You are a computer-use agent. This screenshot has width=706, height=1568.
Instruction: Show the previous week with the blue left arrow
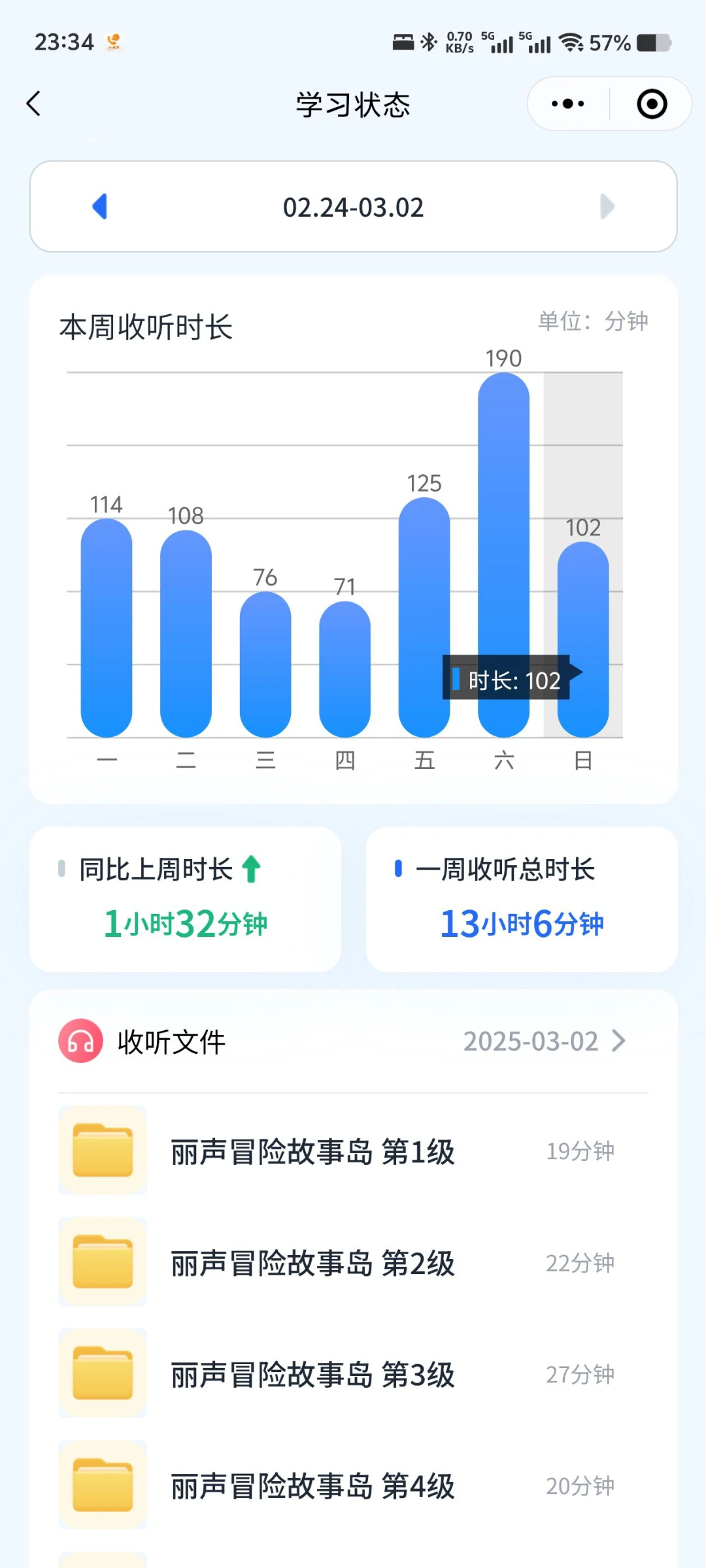pyautogui.click(x=100, y=206)
